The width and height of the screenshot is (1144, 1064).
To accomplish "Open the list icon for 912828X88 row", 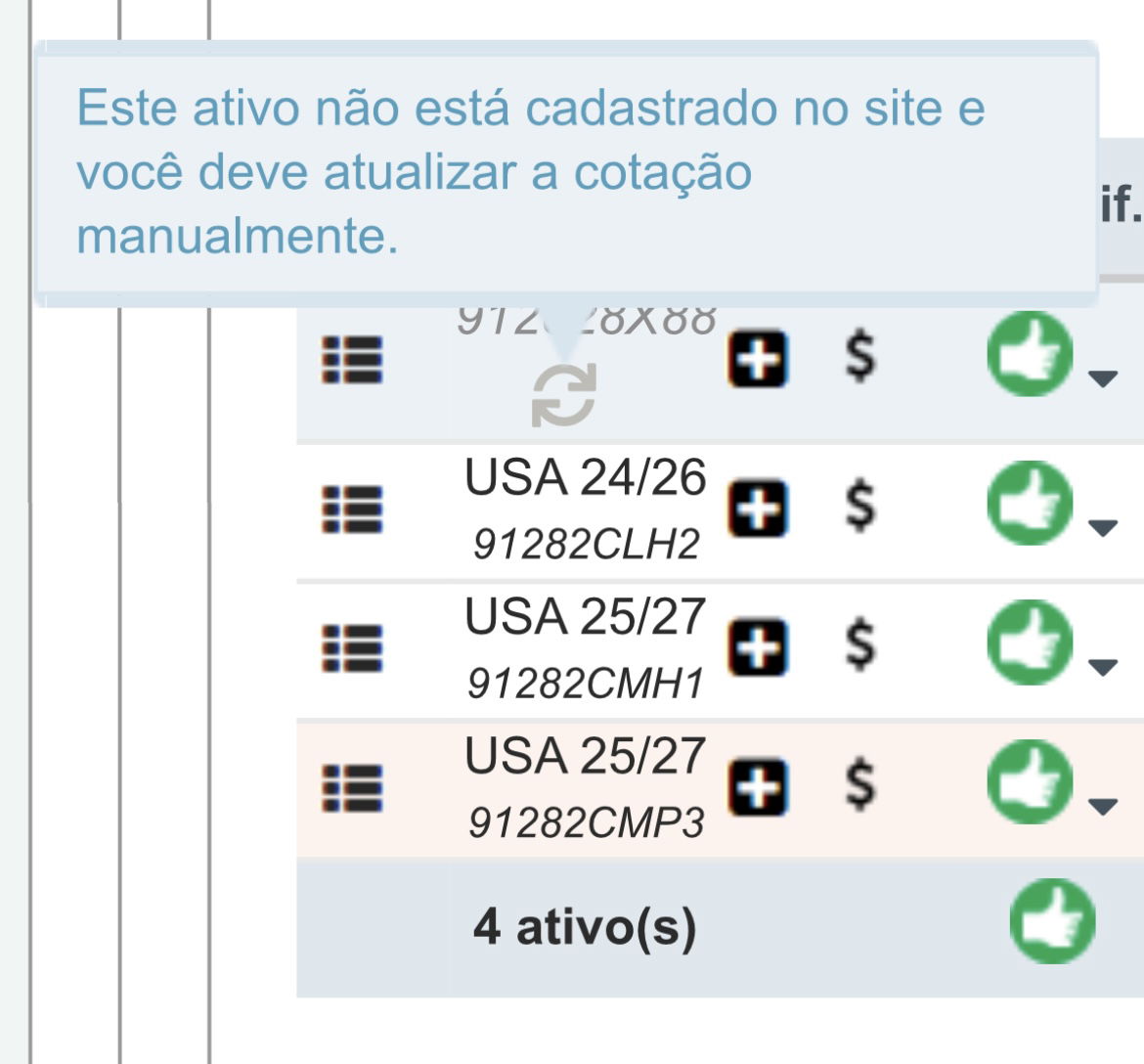I will point(352,361).
